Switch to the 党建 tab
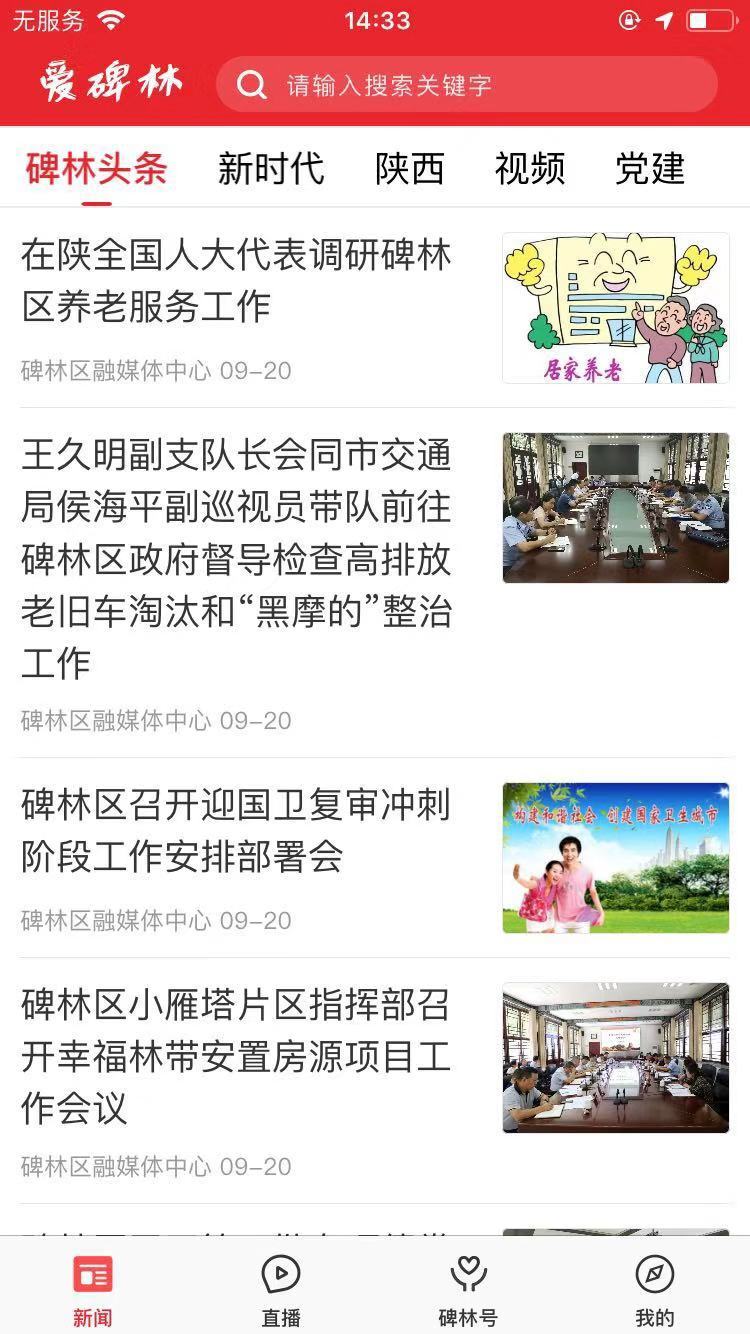 tap(650, 168)
